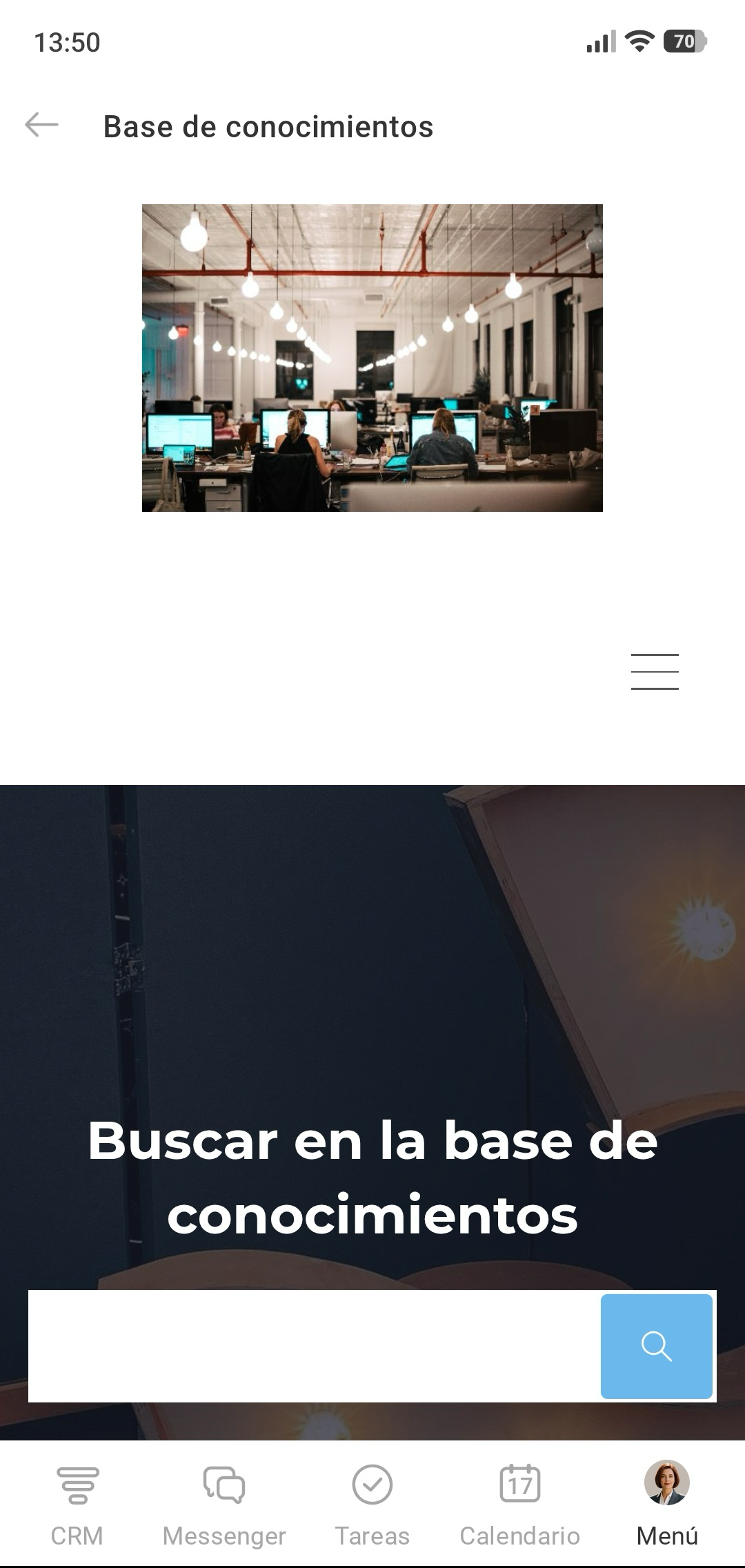Open the Calendario tab
Viewport: 745px width, 1568px height.
(520, 1505)
